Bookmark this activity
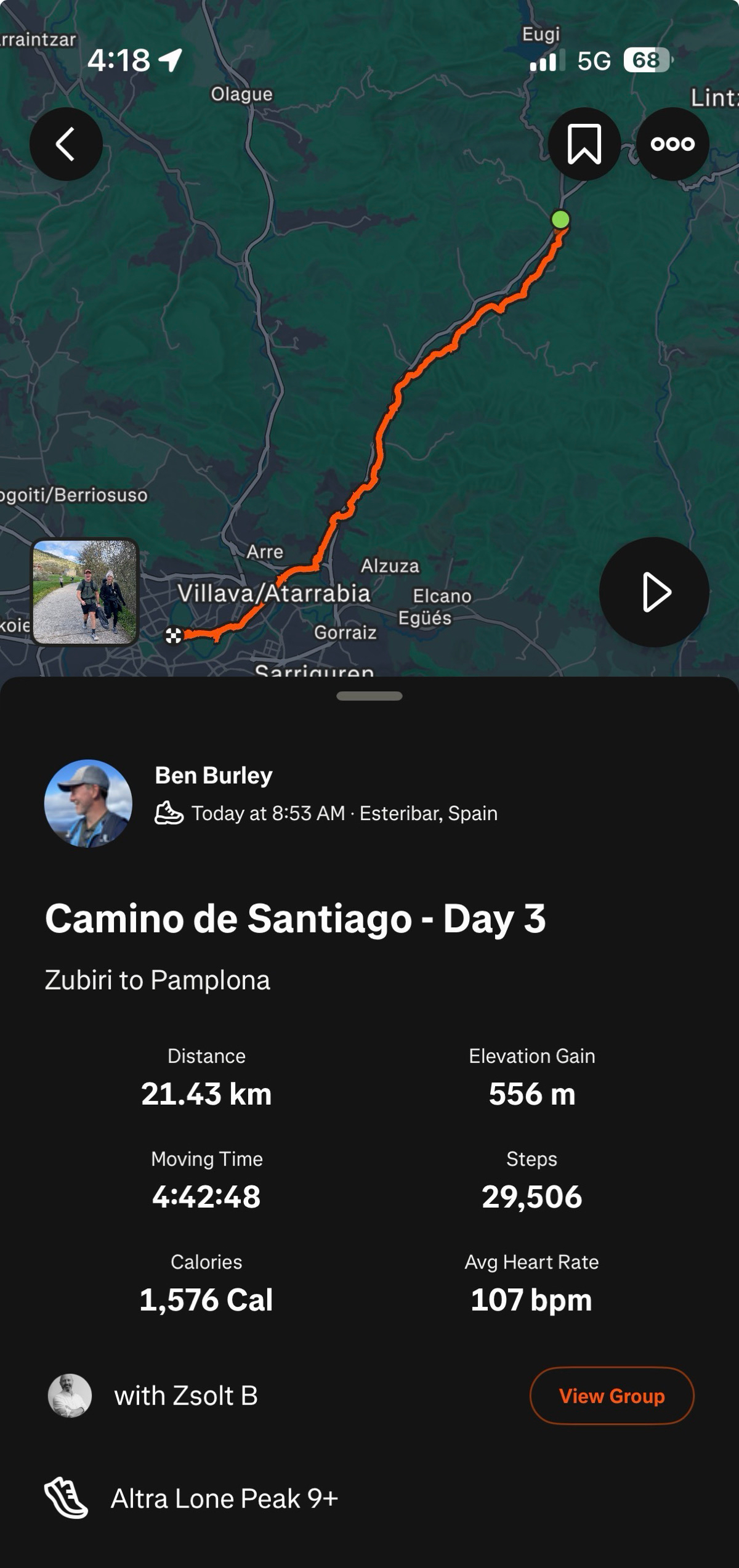Viewport: 739px width, 1568px height. pos(584,144)
